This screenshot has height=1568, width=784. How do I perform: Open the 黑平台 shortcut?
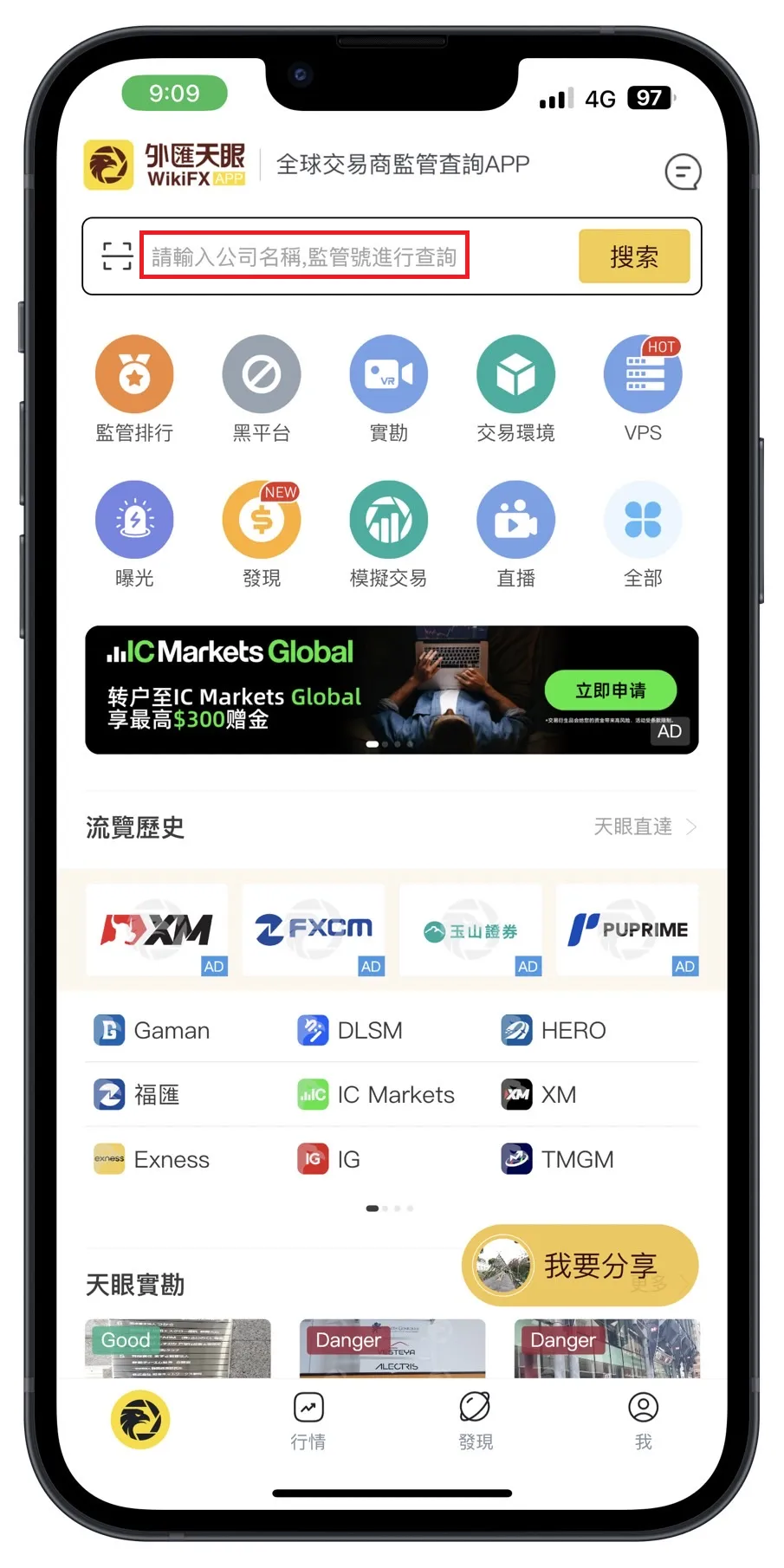point(262,389)
